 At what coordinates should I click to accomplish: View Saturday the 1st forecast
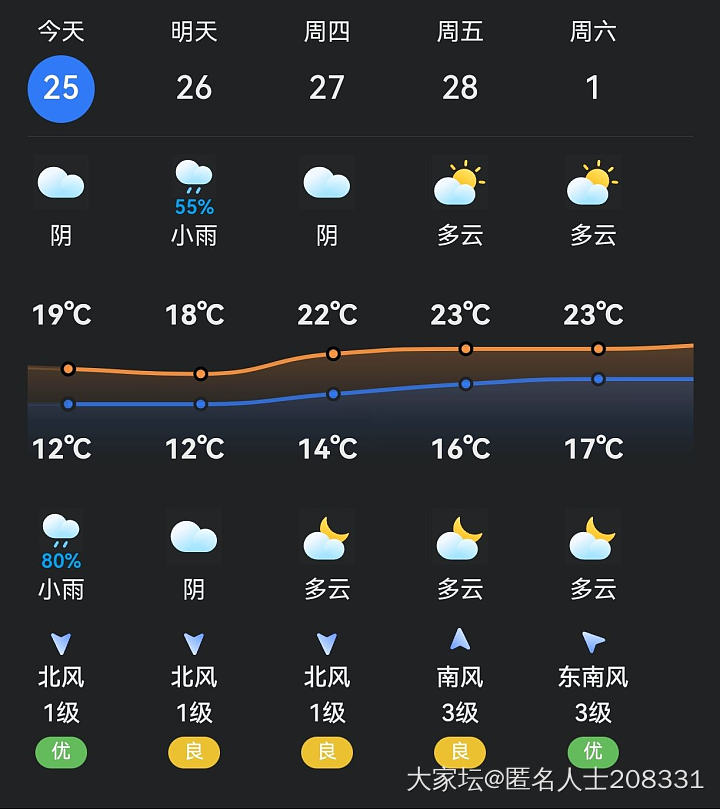pyautogui.click(x=593, y=88)
